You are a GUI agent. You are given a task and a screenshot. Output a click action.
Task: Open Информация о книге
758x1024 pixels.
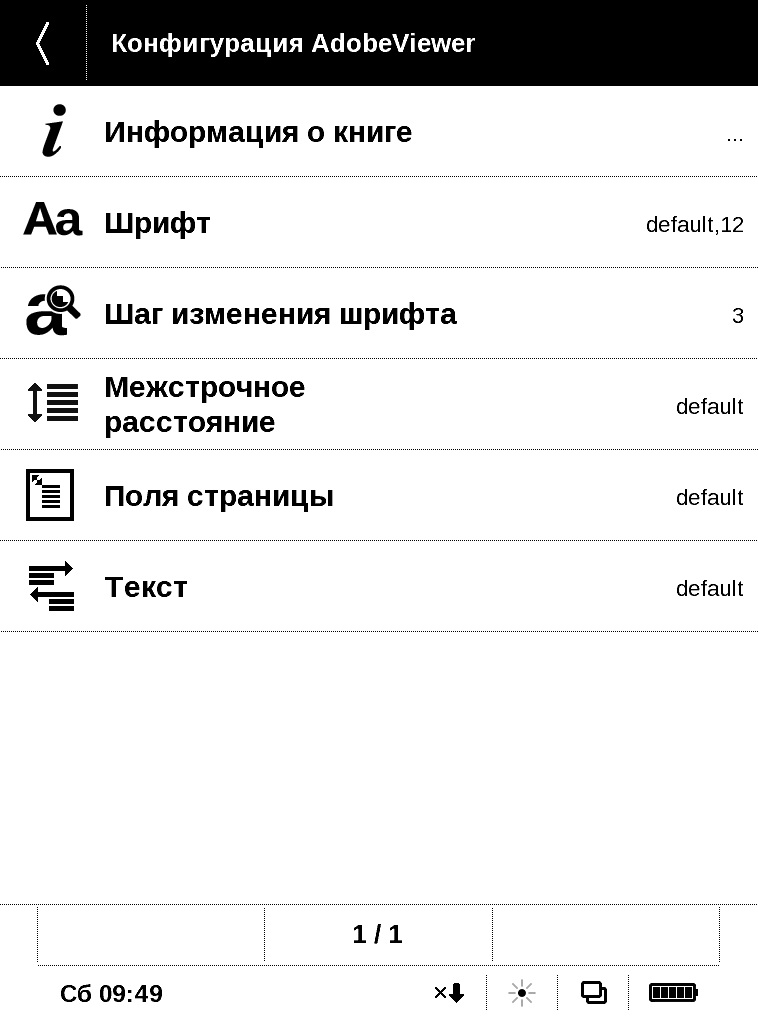pyautogui.click(x=258, y=132)
